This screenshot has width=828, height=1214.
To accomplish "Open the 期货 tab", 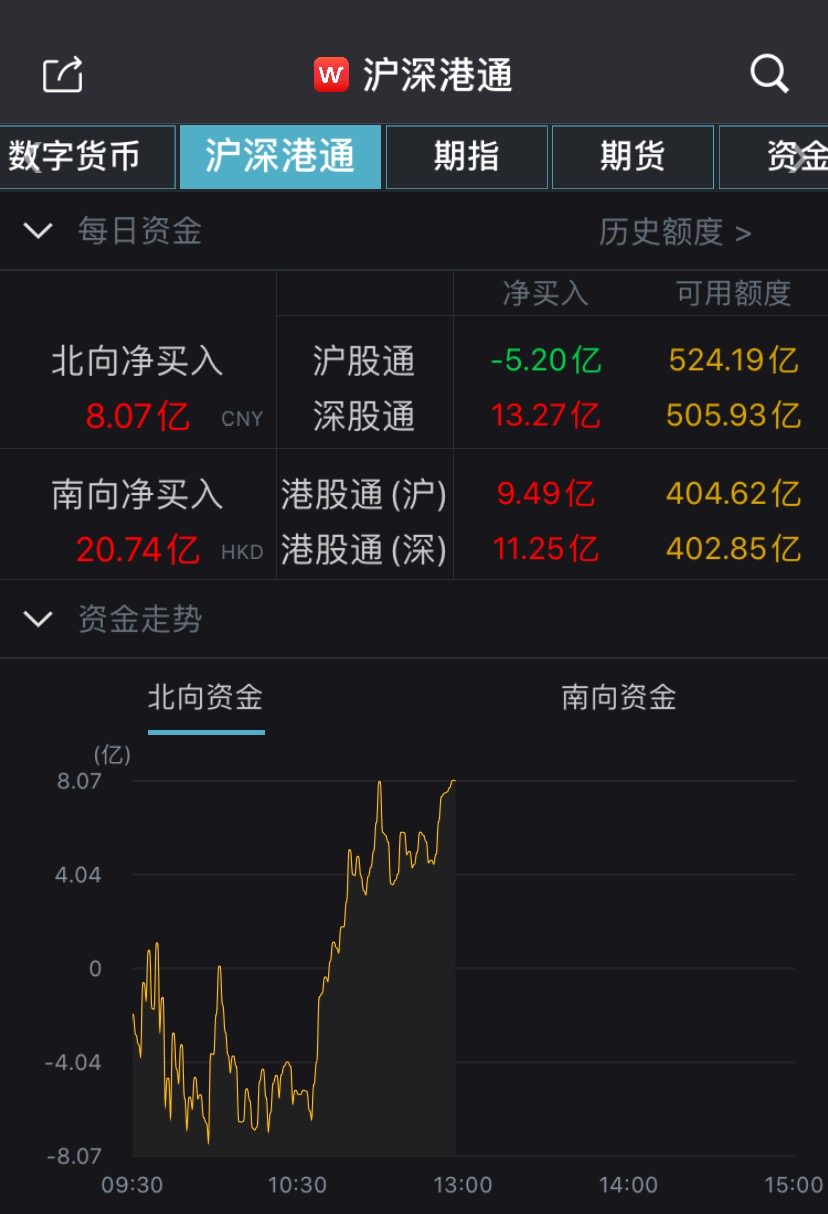I will [632, 157].
